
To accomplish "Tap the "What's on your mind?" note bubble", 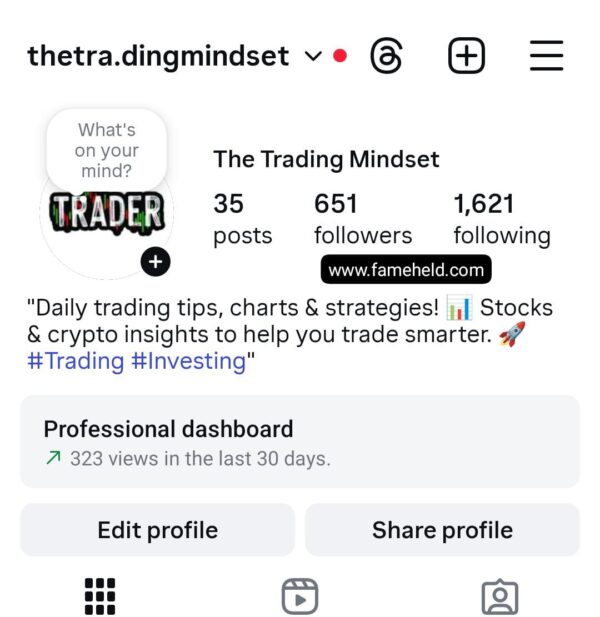I will tap(107, 151).
